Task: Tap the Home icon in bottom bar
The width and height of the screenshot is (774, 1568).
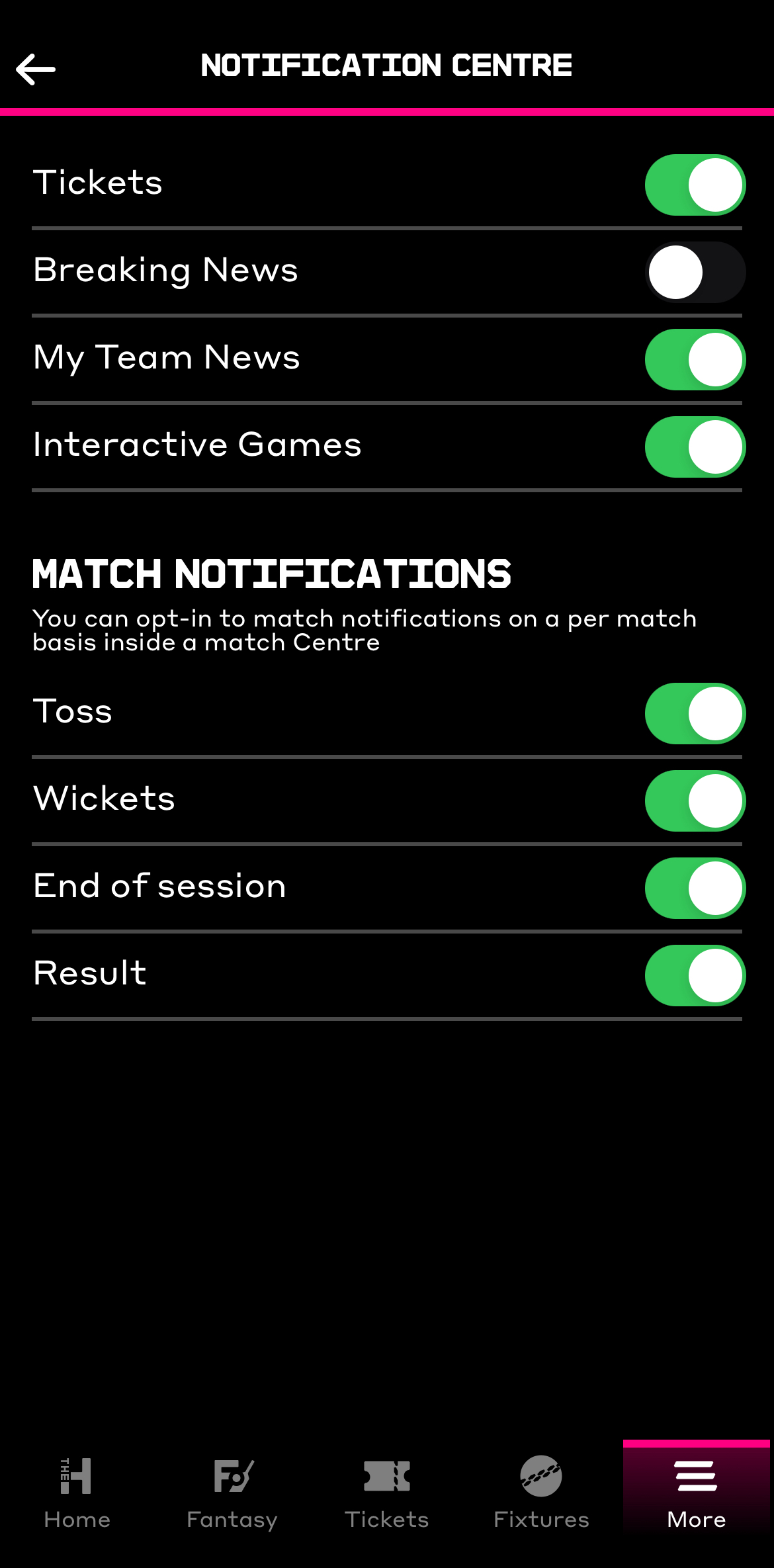Action: click(x=77, y=1477)
